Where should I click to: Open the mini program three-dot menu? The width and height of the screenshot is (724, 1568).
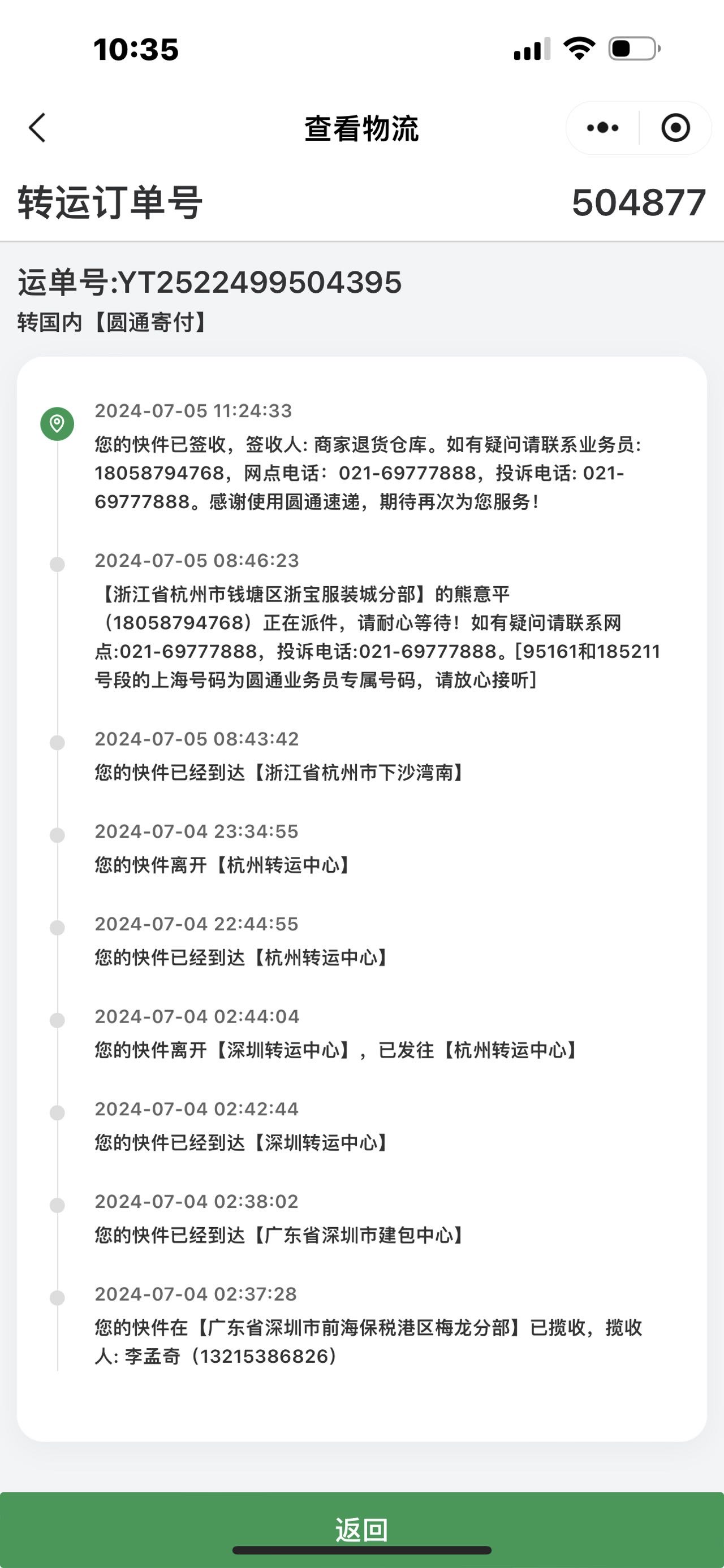click(602, 128)
